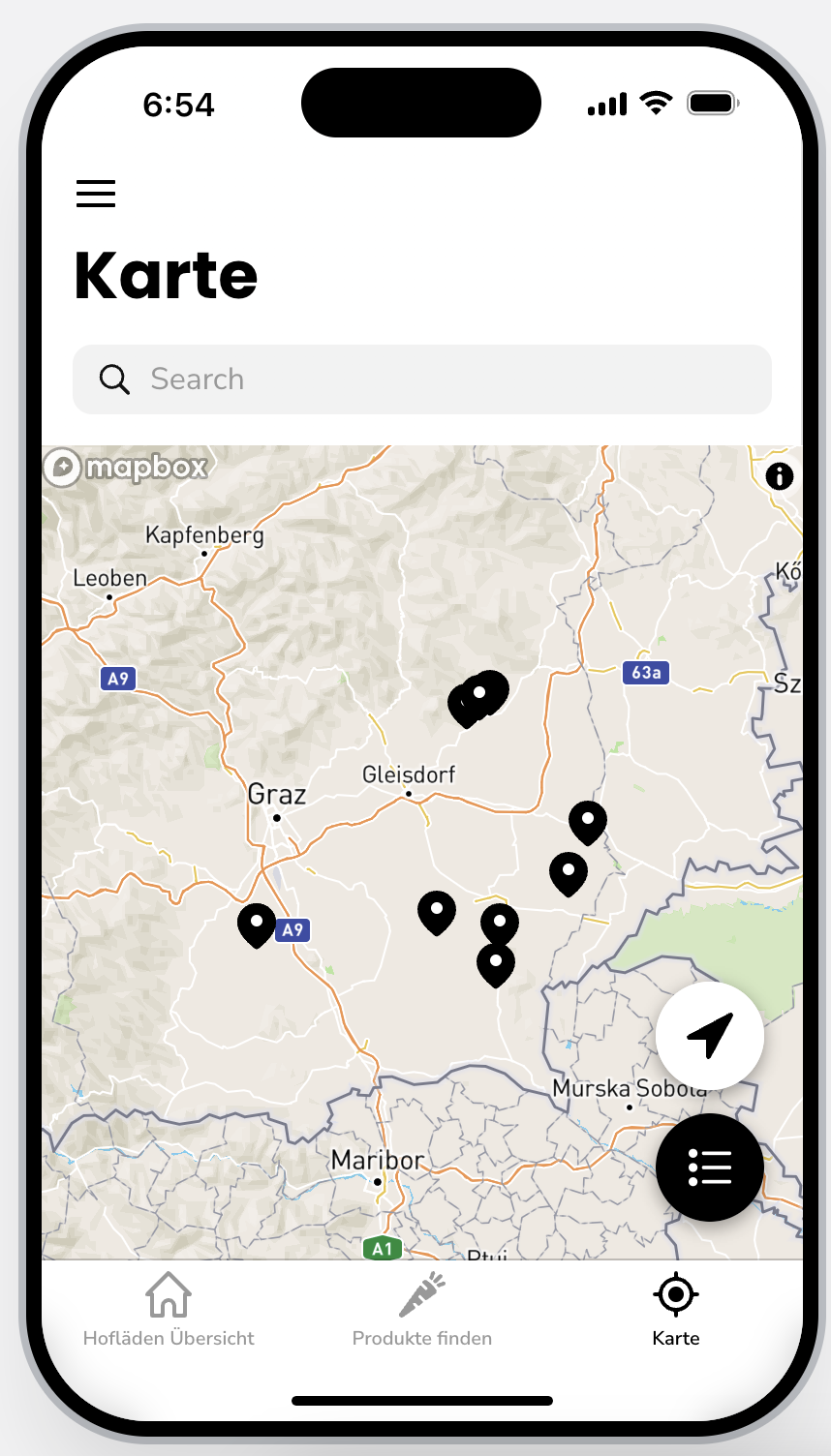Open the map info icon

point(779,476)
